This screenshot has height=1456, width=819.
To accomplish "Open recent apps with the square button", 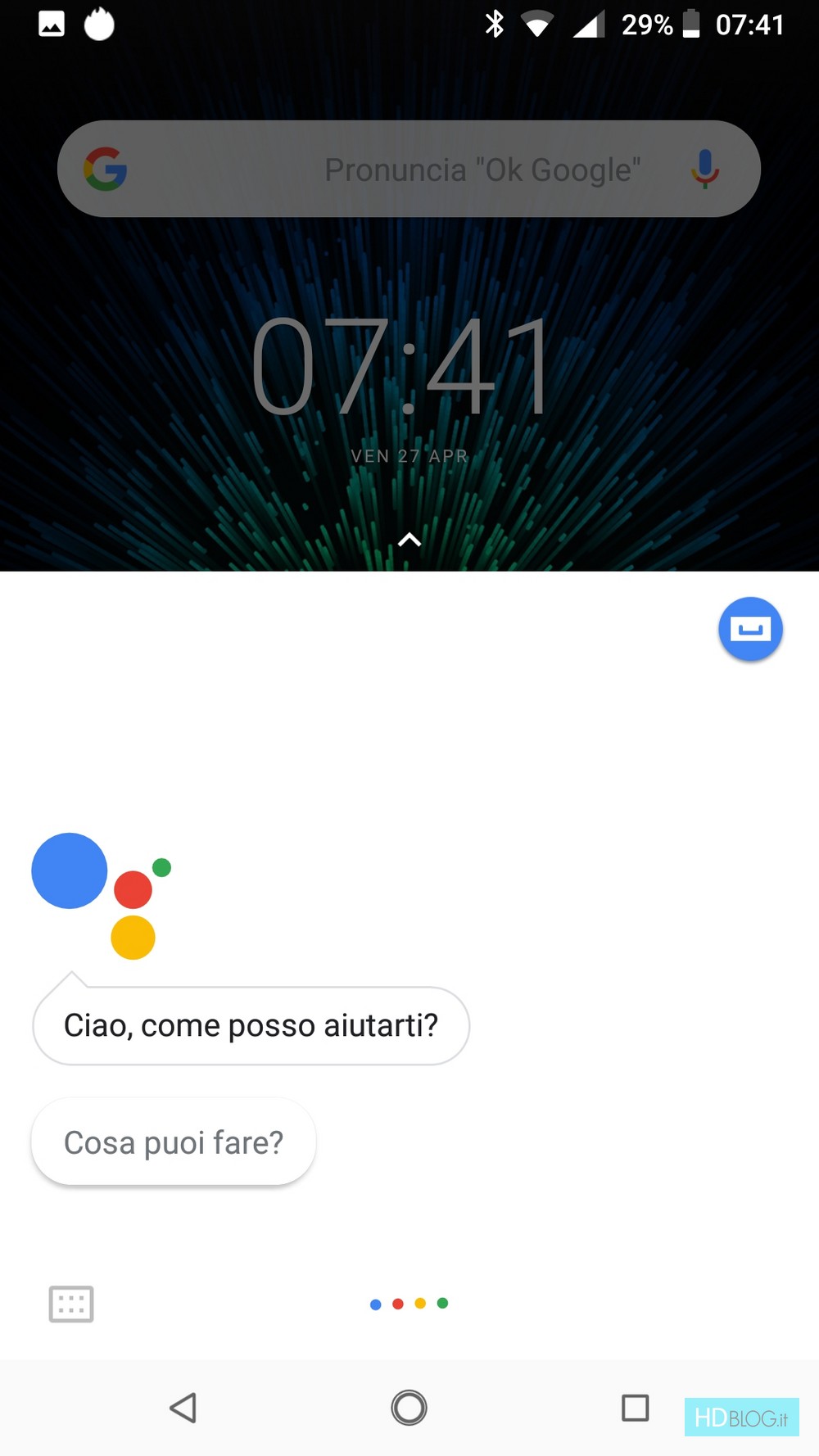I will click(635, 1408).
